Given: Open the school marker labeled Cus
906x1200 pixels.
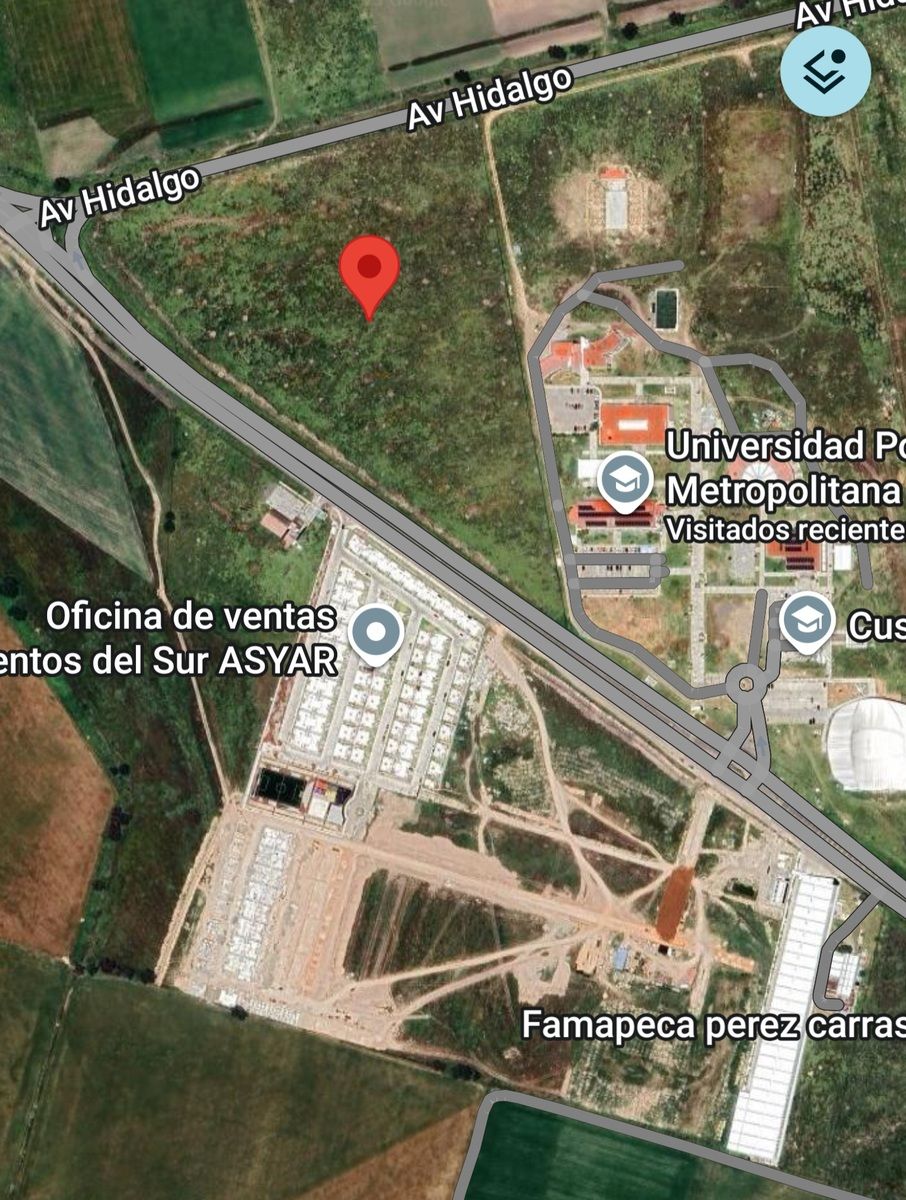Looking at the screenshot, I should point(806,621).
